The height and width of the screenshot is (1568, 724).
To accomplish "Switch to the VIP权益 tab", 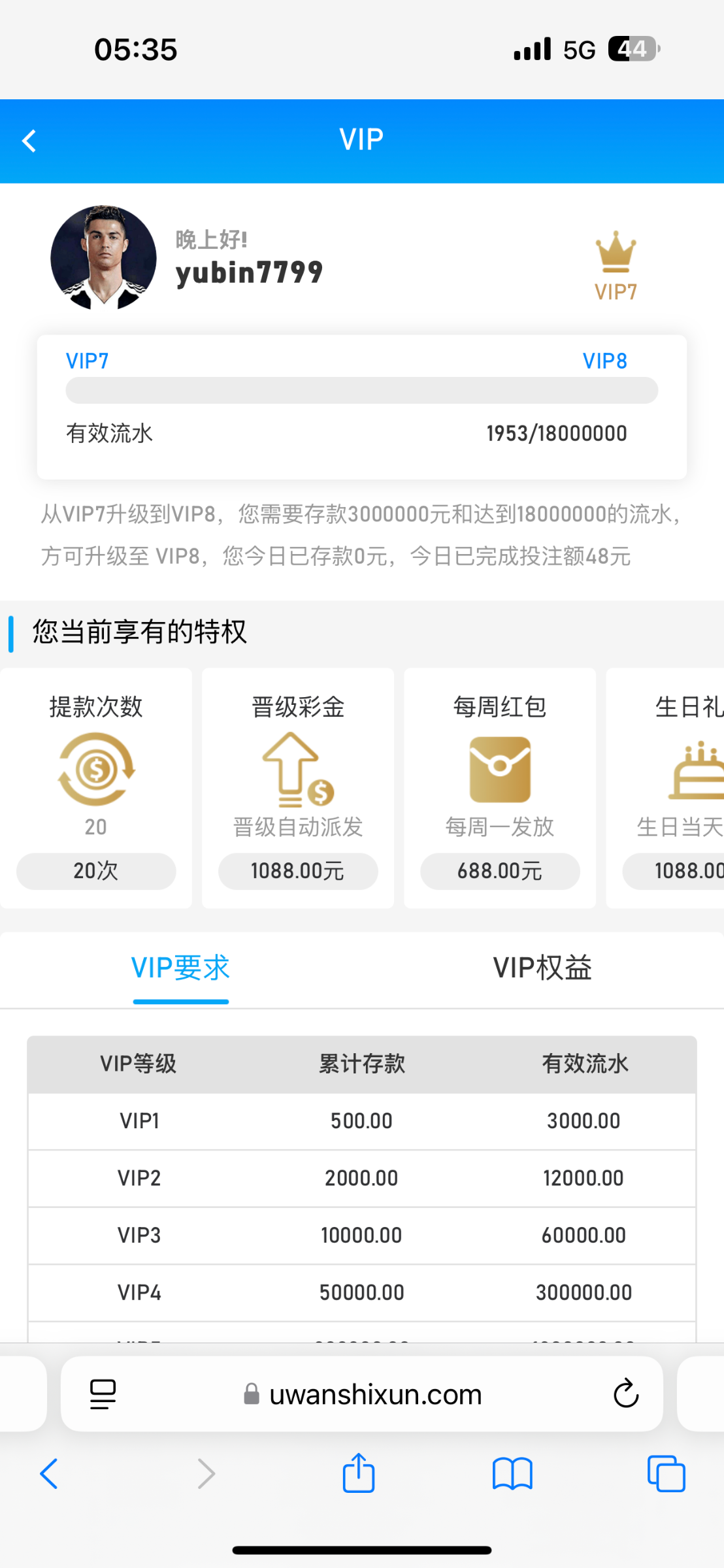I will click(x=542, y=968).
